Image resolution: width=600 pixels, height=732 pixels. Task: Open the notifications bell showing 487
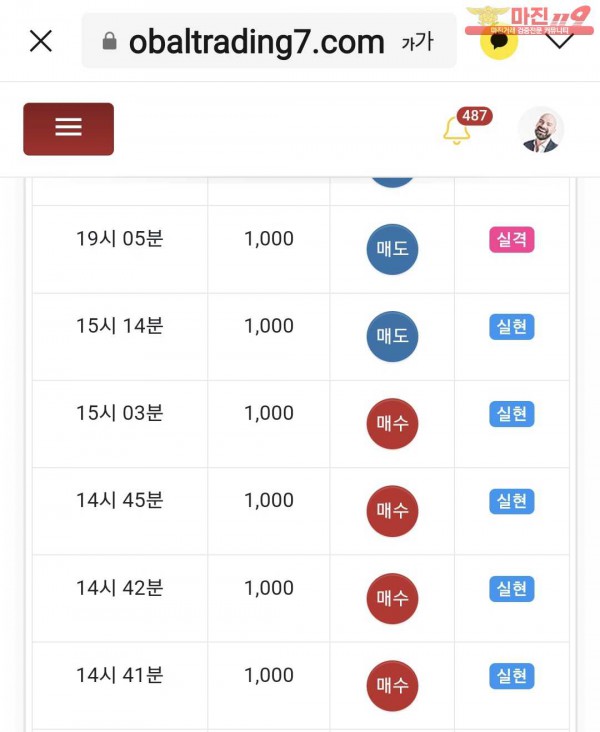457,130
